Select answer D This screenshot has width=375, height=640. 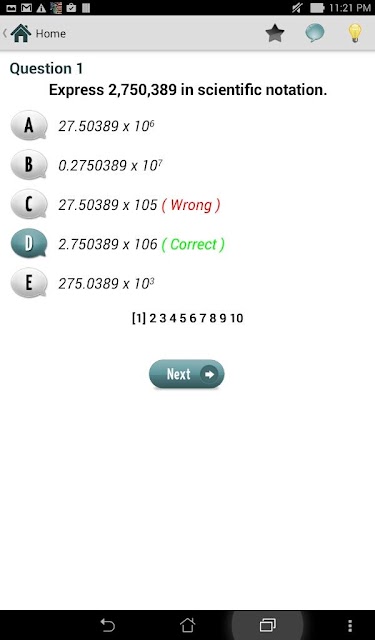click(29, 243)
